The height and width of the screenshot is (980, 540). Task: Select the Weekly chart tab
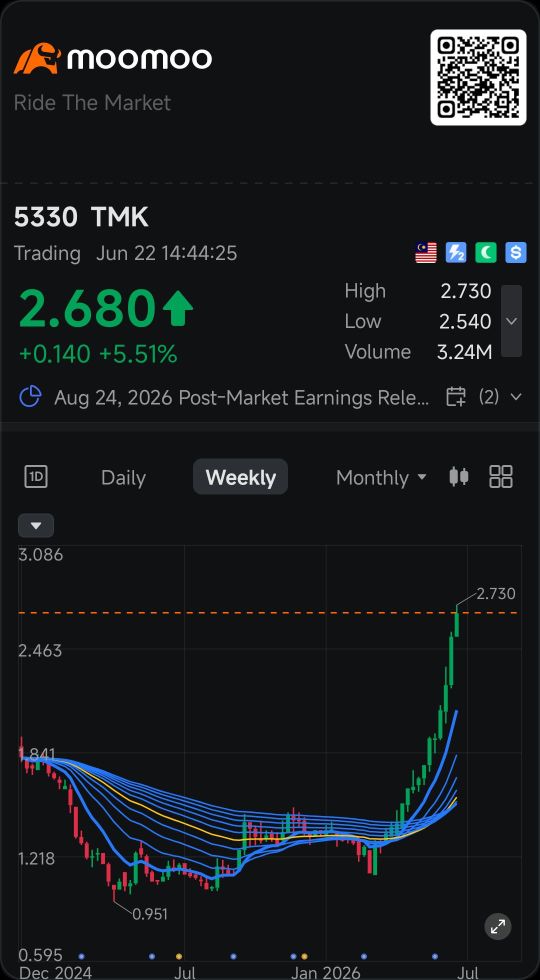pyautogui.click(x=241, y=478)
